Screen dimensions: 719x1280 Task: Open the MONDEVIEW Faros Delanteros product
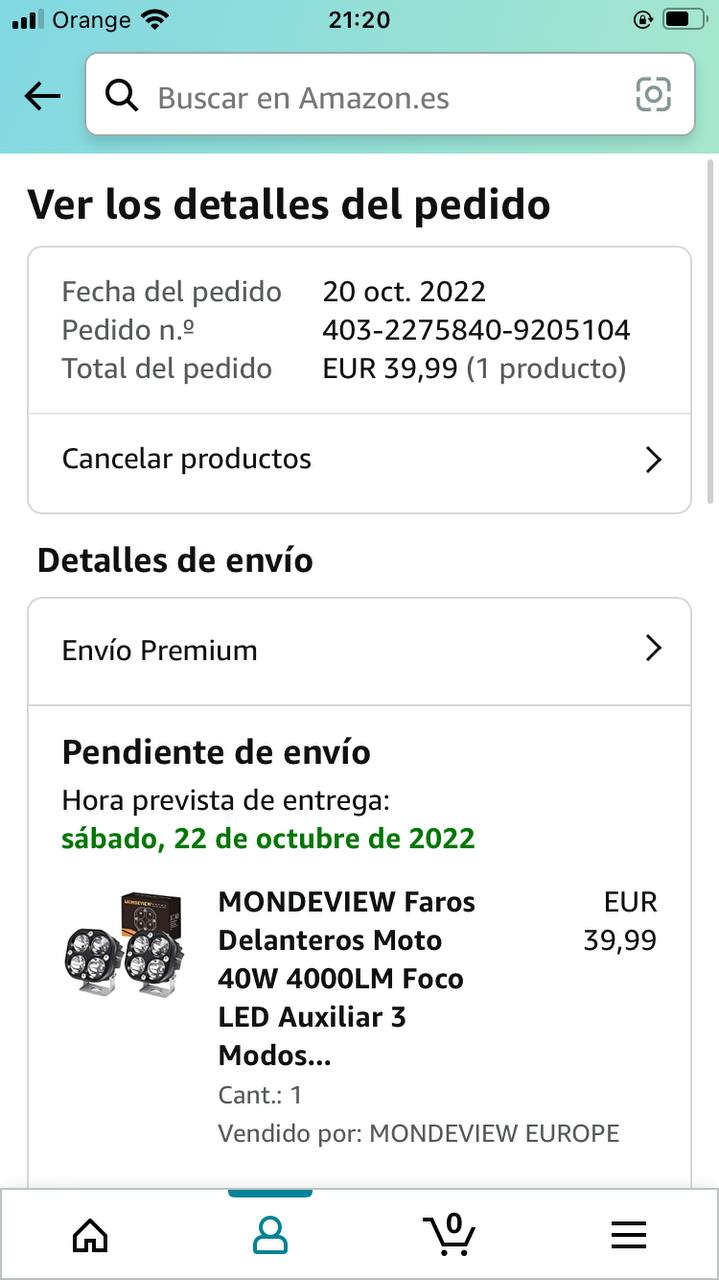click(x=346, y=978)
